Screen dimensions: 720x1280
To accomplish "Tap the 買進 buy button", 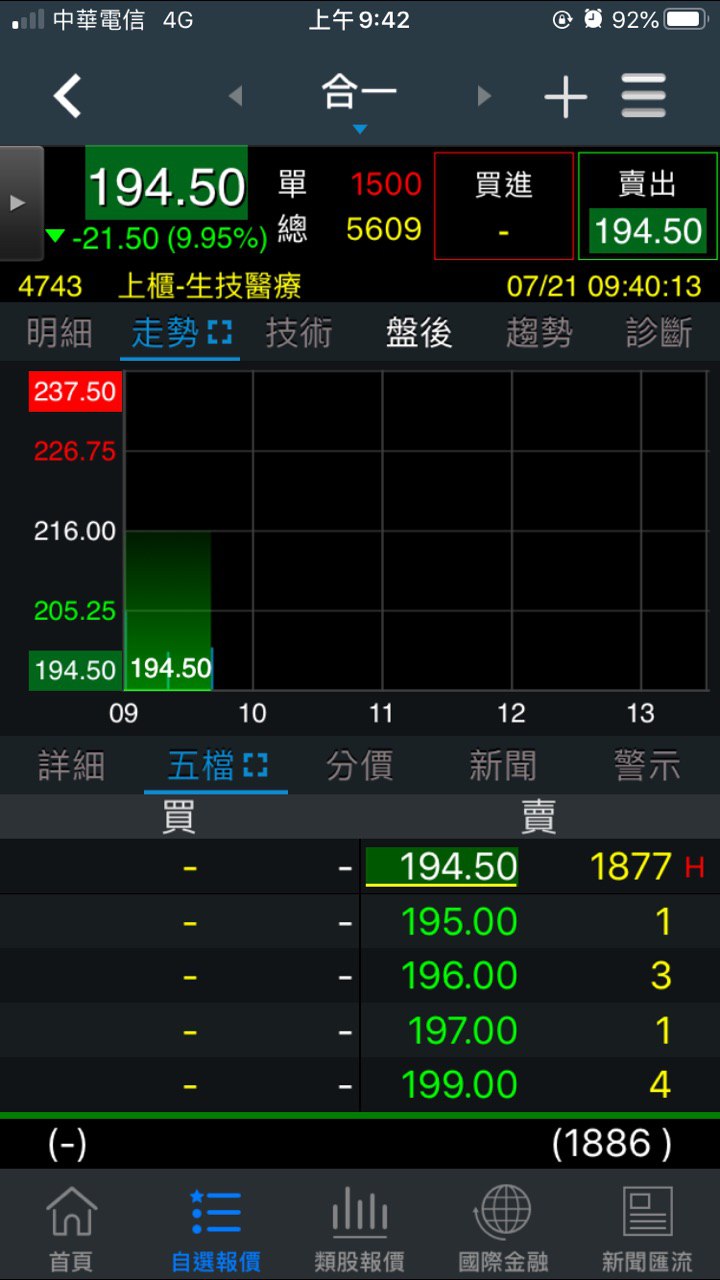I will 503,206.
